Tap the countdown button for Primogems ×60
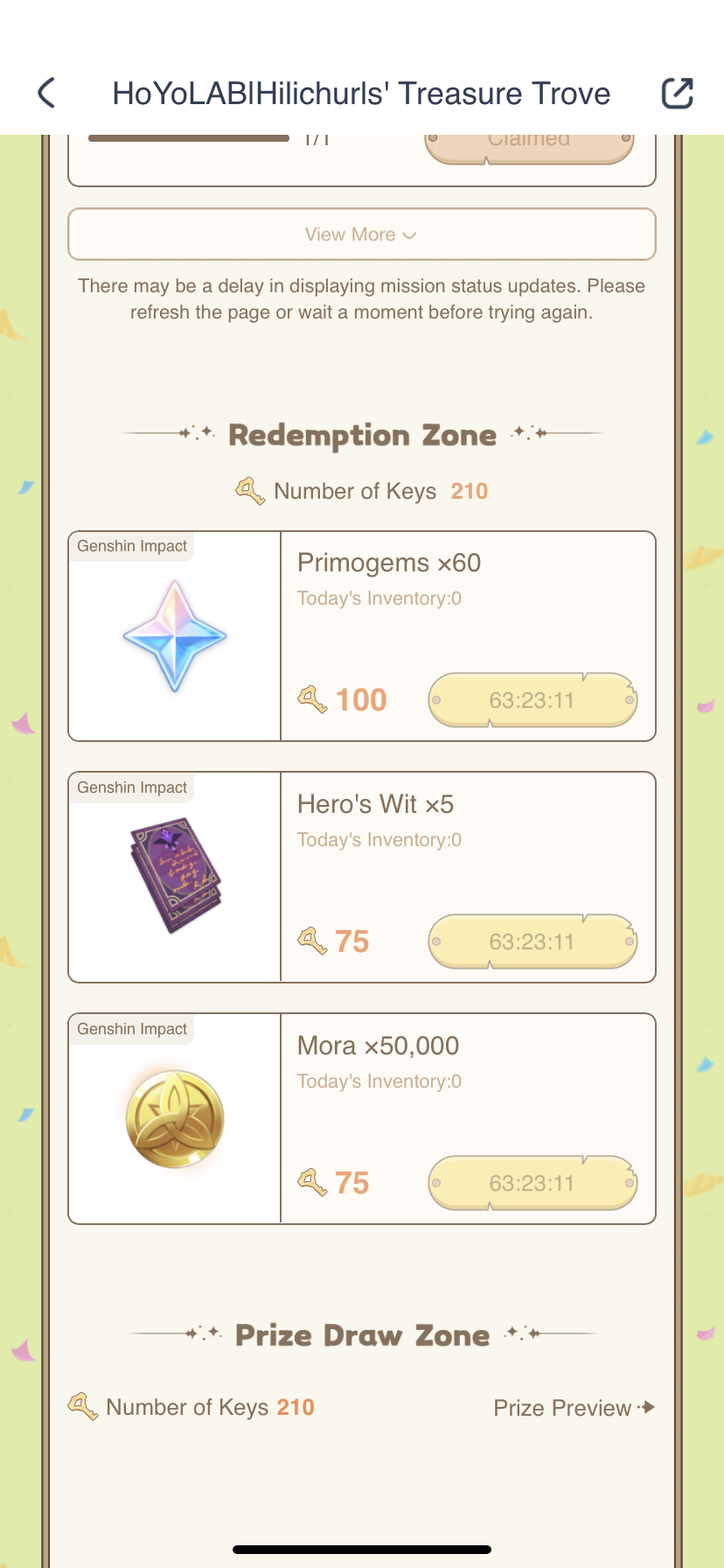The image size is (724, 1568). pos(532,700)
